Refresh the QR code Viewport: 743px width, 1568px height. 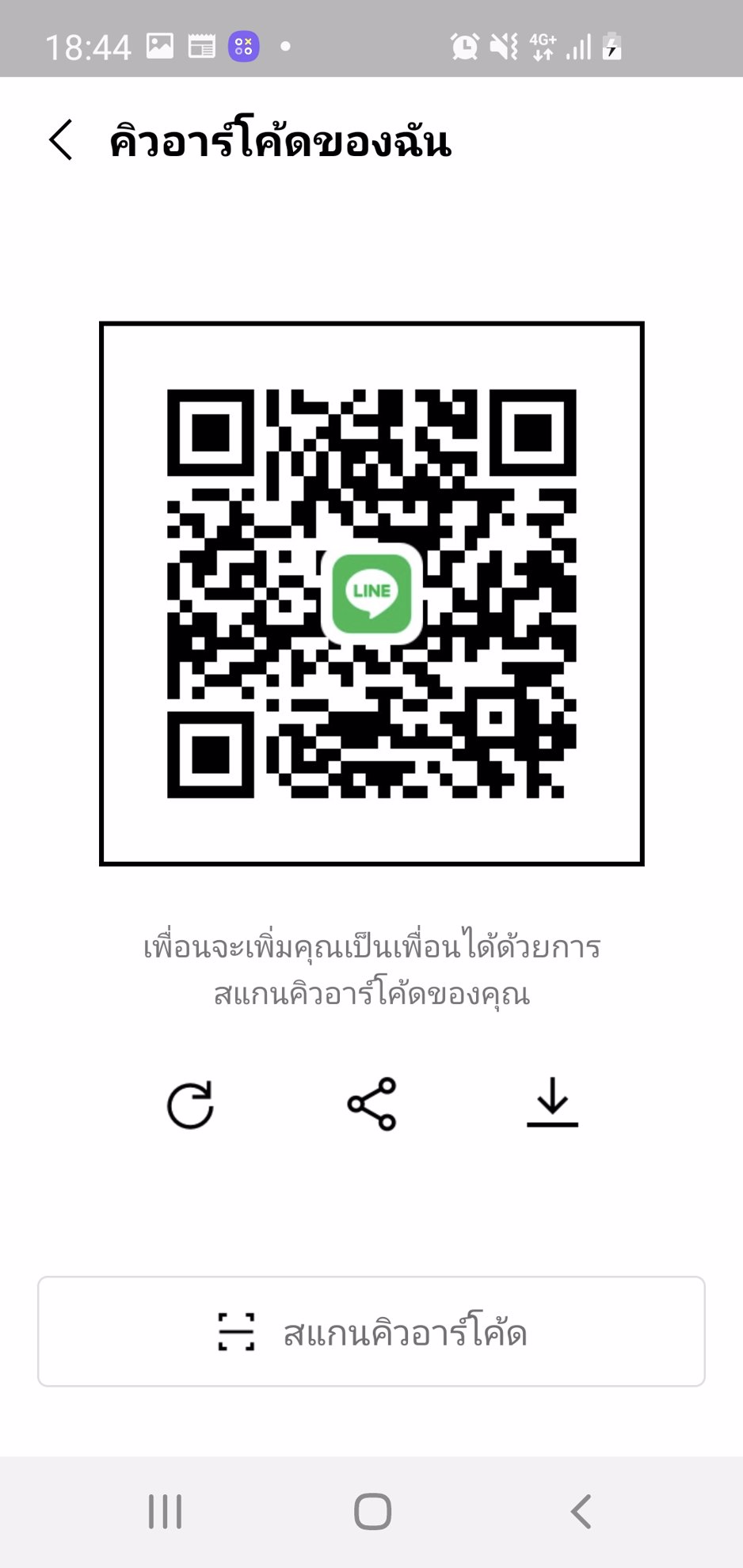click(190, 1104)
